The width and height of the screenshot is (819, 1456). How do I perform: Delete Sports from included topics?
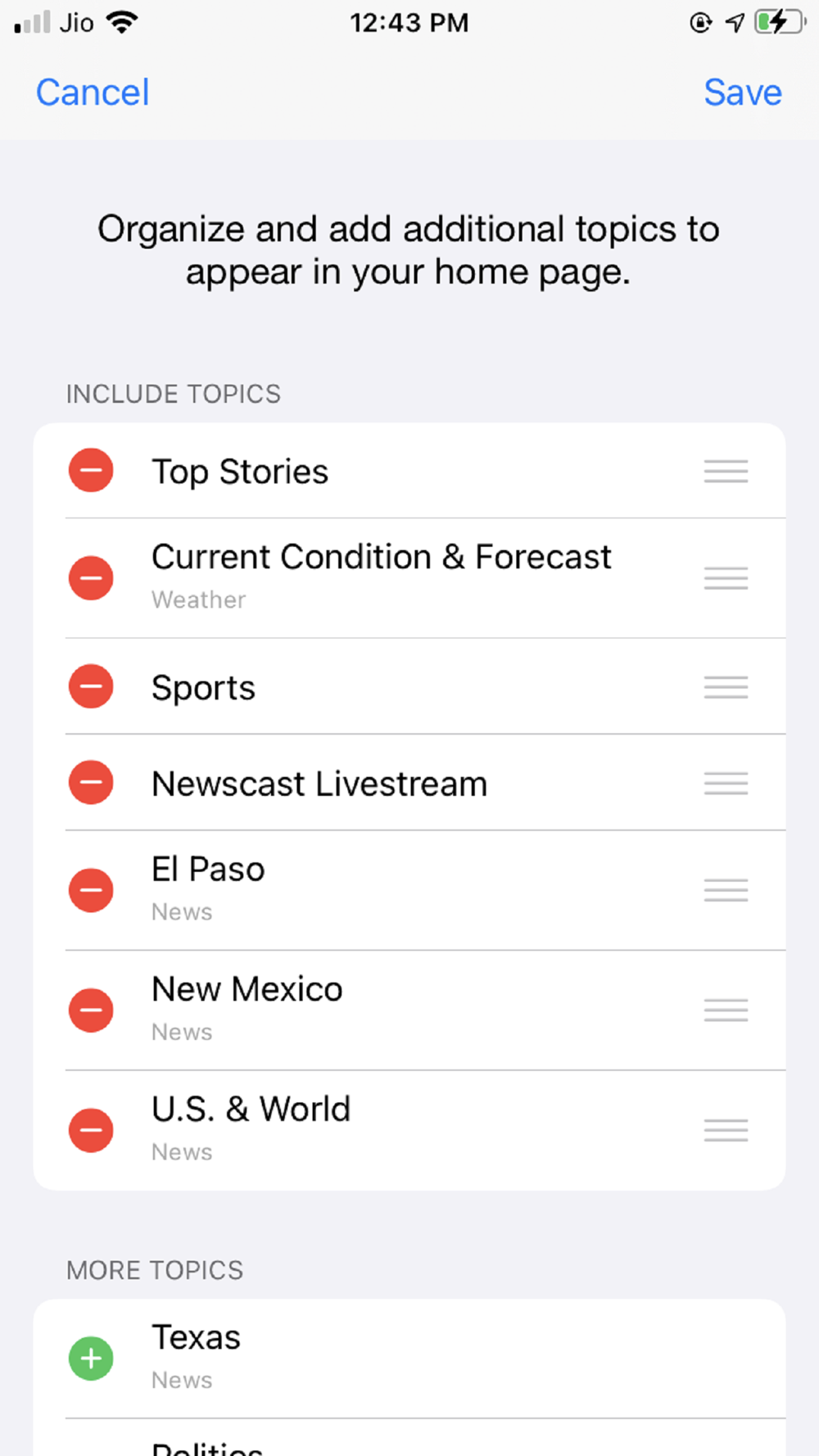pyautogui.click(x=91, y=686)
